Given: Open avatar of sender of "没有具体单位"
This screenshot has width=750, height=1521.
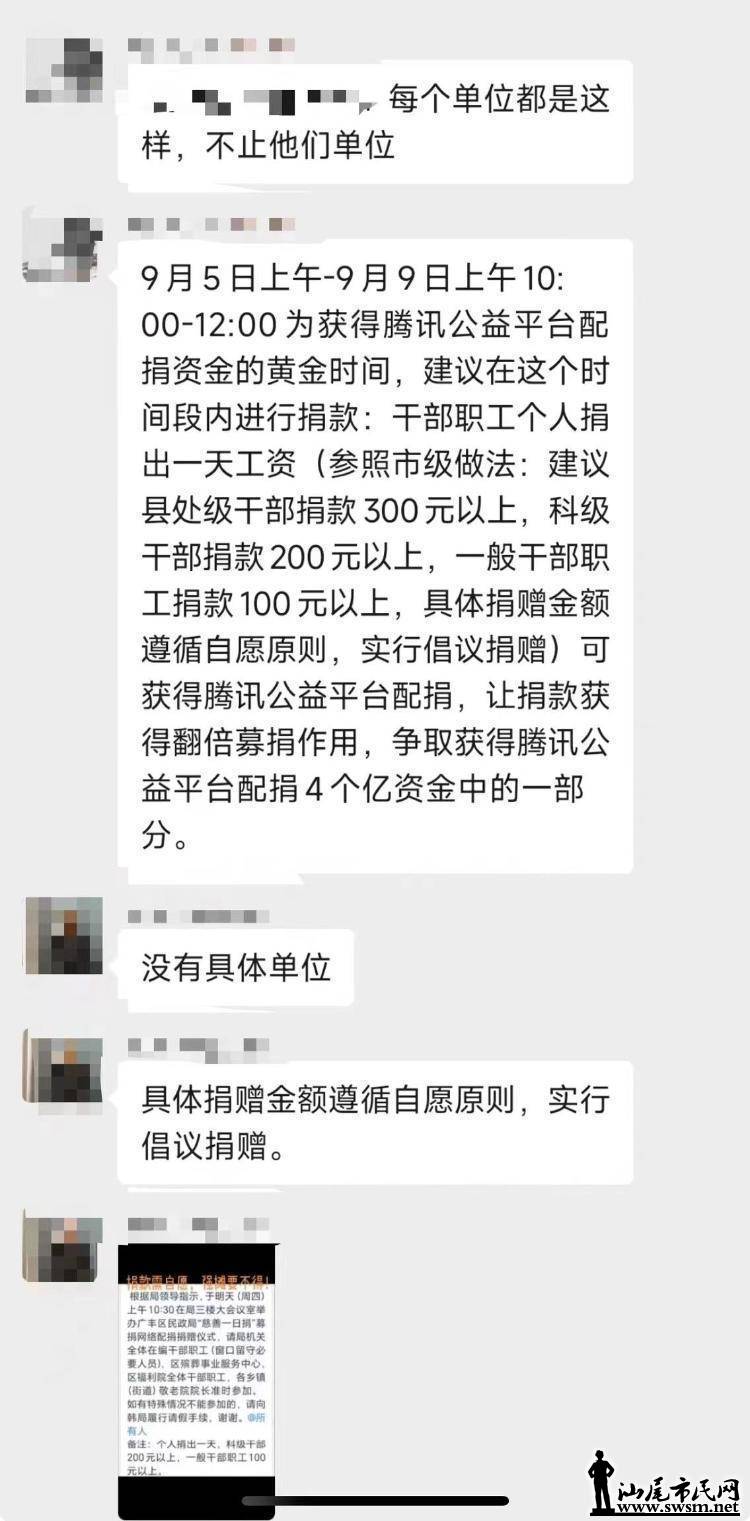Looking at the screenshot, I should (63, 937).
